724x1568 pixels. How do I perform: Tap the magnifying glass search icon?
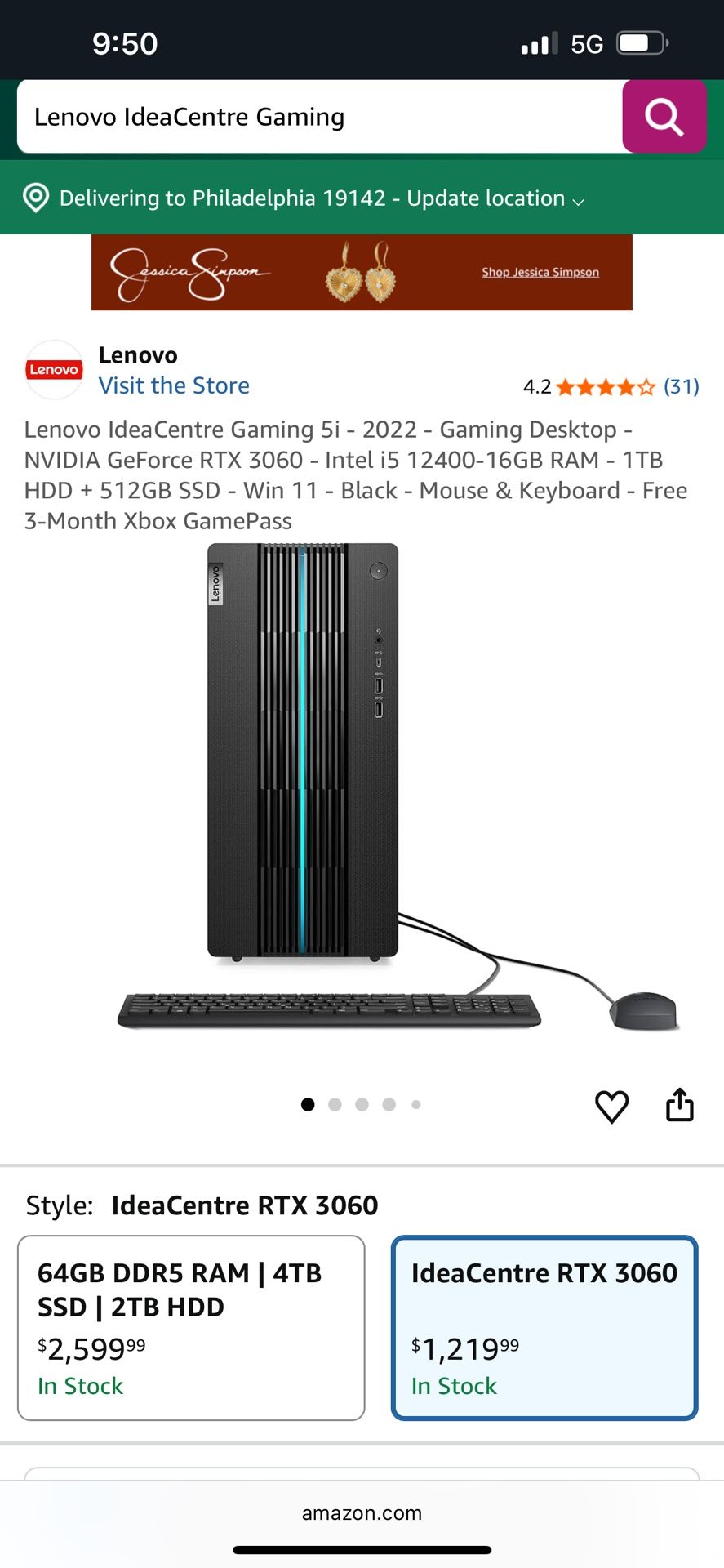tap(664, 117)
